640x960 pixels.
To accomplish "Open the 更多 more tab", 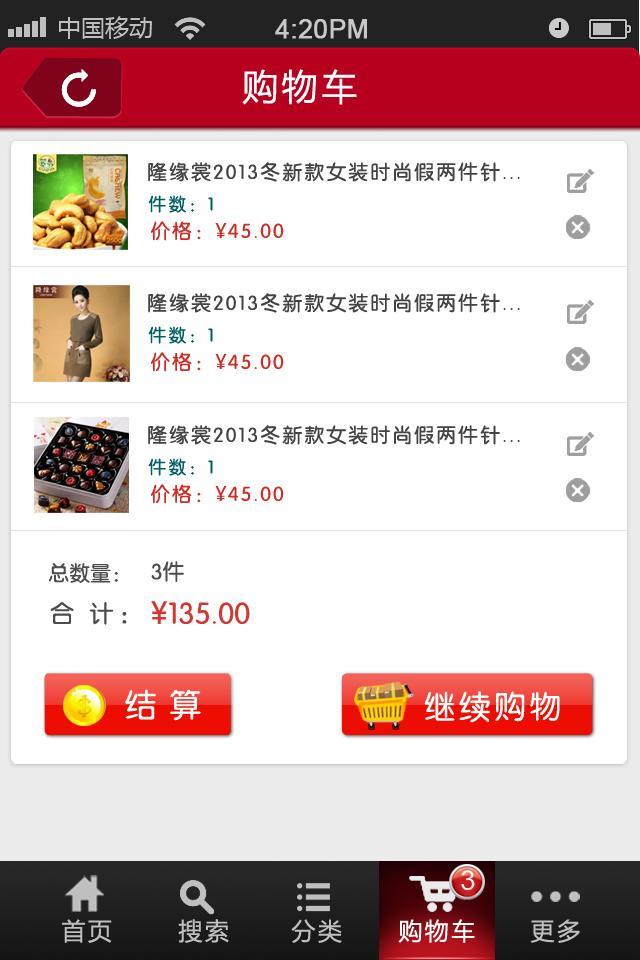I will pos(555,911).
